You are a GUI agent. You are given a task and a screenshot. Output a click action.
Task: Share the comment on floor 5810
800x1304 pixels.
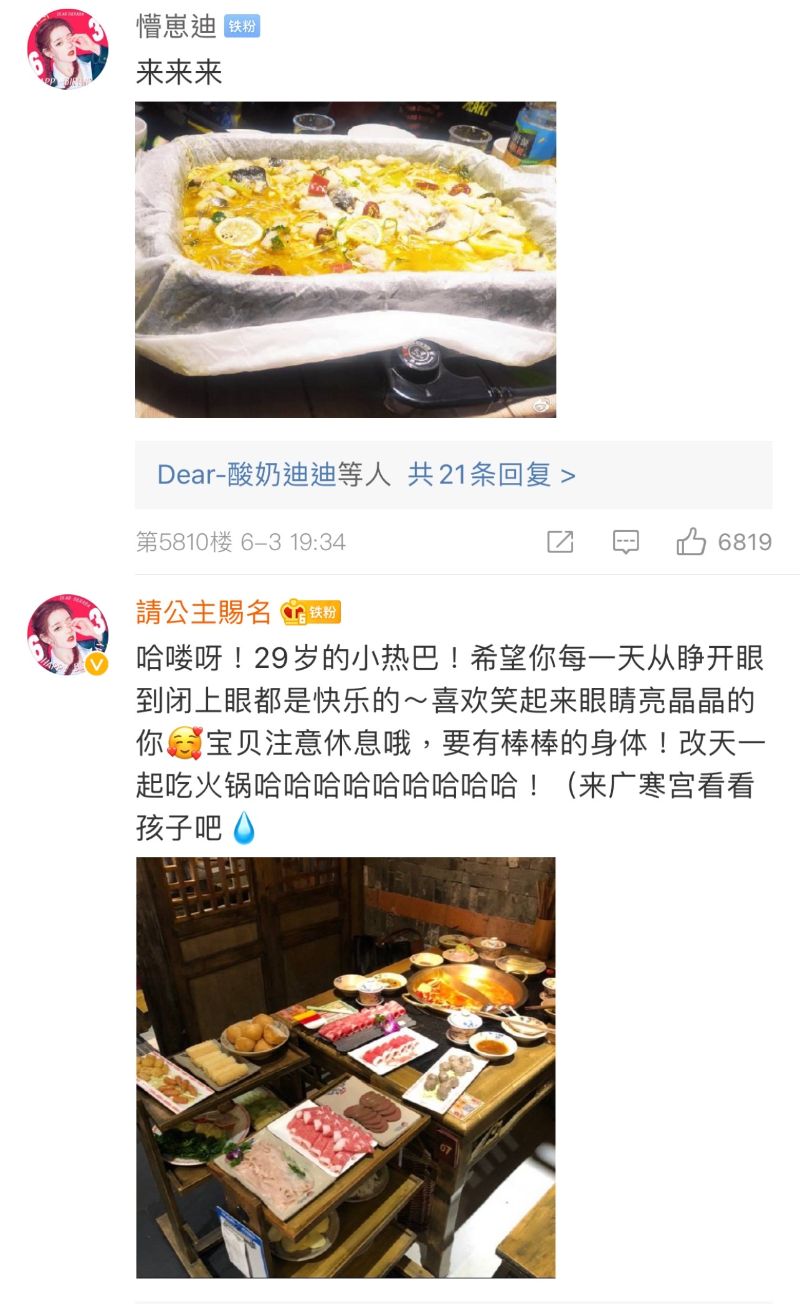[560, 542]
